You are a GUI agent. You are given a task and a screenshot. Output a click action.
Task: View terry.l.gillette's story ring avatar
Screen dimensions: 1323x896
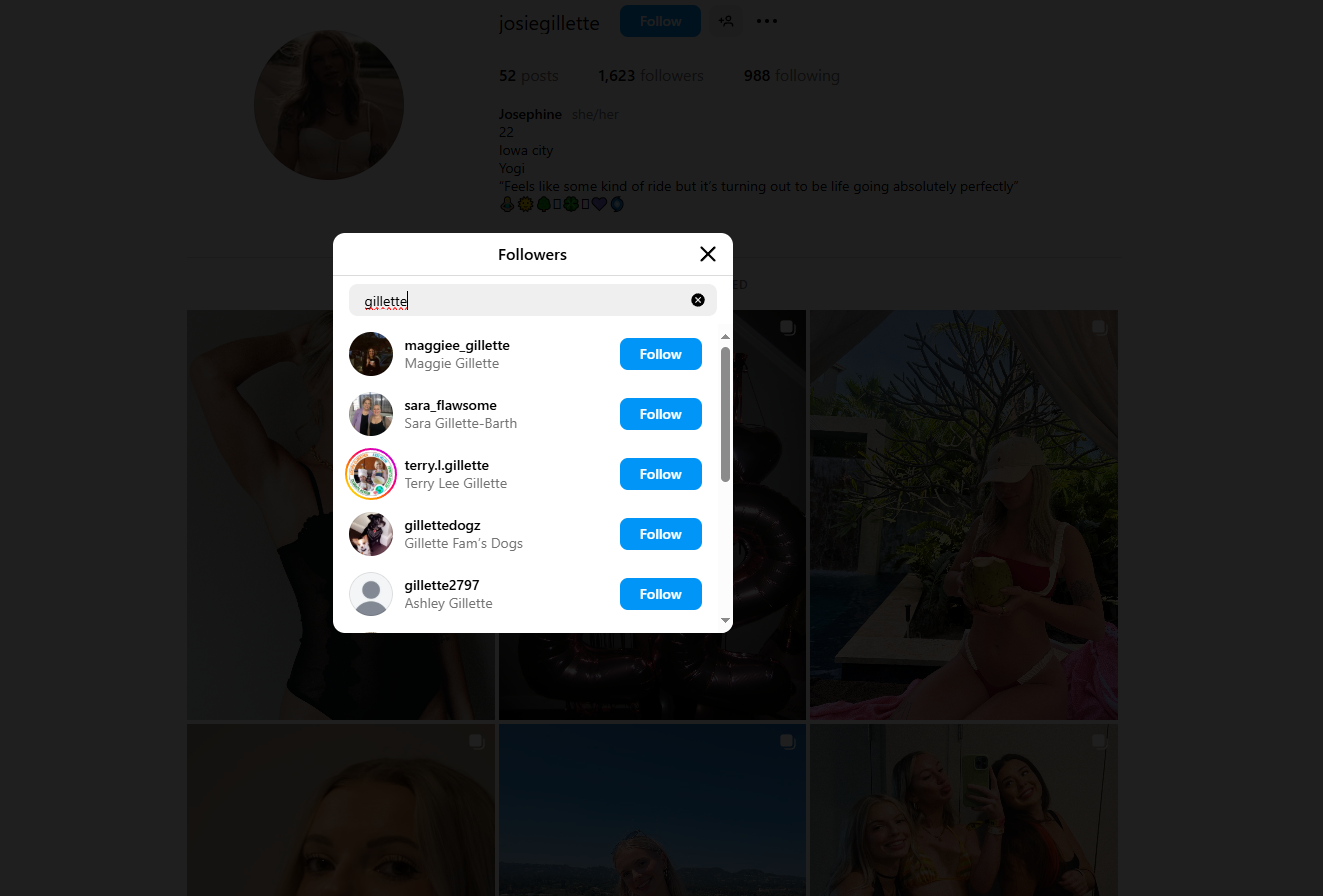click(371, 474)
